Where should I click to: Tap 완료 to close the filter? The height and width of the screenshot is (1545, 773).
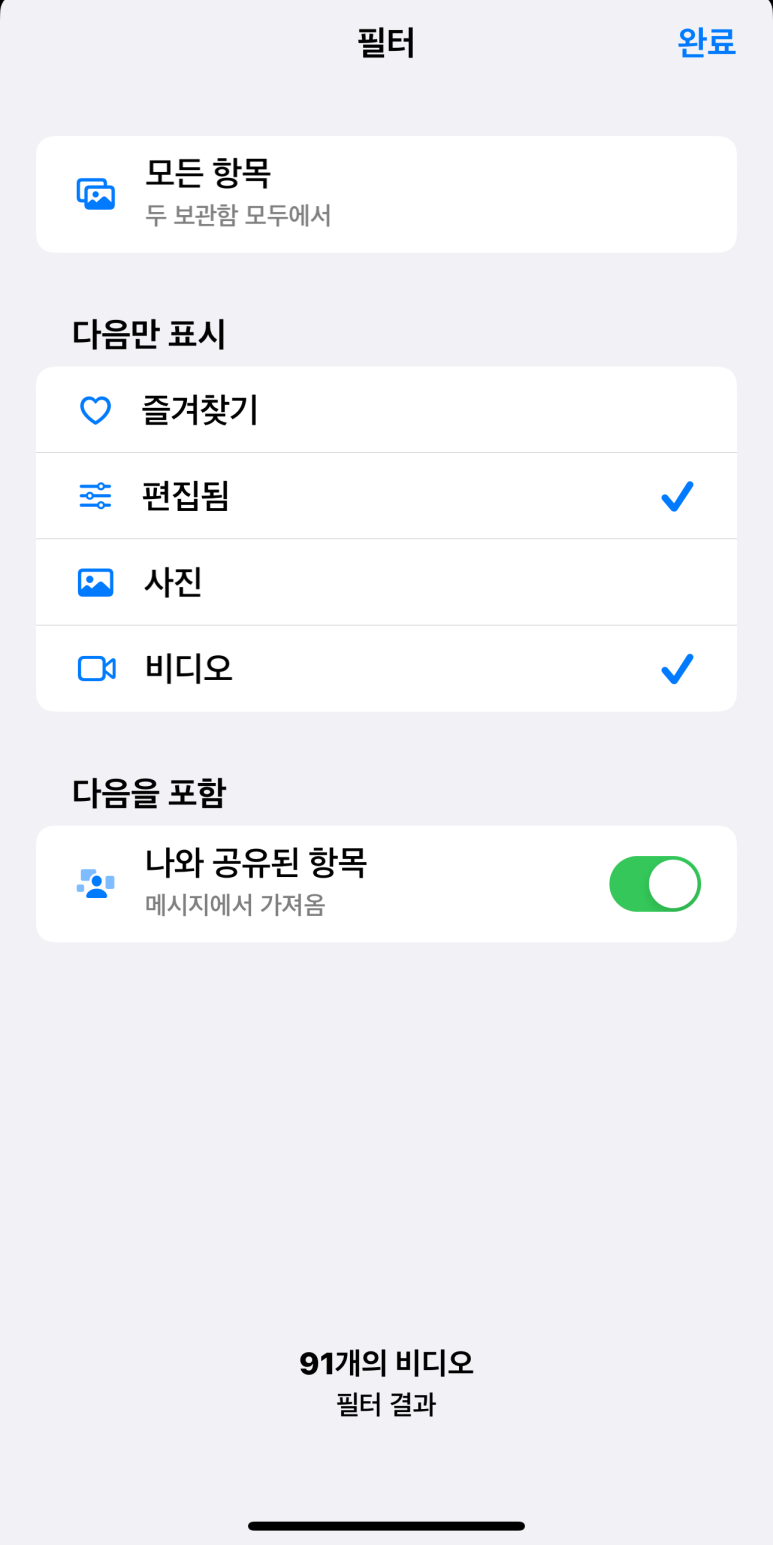click(706, 43)
